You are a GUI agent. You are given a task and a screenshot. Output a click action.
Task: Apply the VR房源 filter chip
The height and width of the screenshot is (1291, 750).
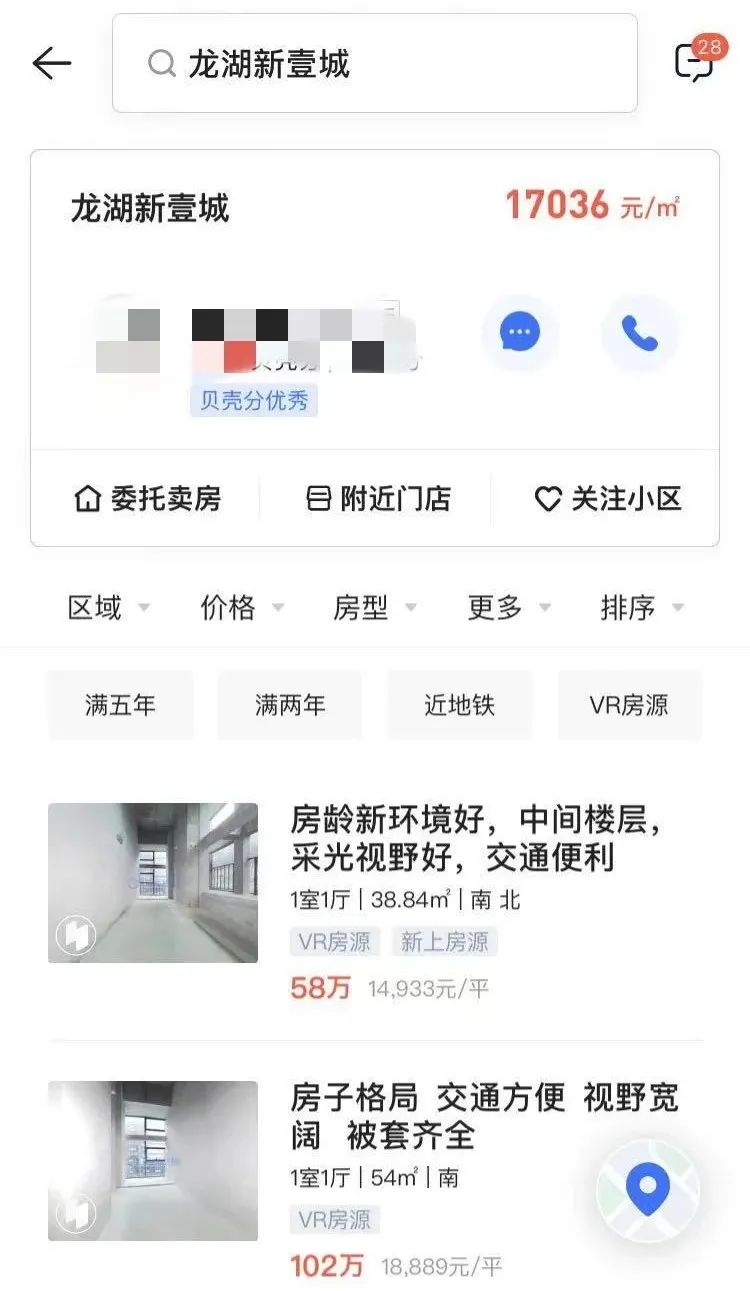(x=630, y=705)
